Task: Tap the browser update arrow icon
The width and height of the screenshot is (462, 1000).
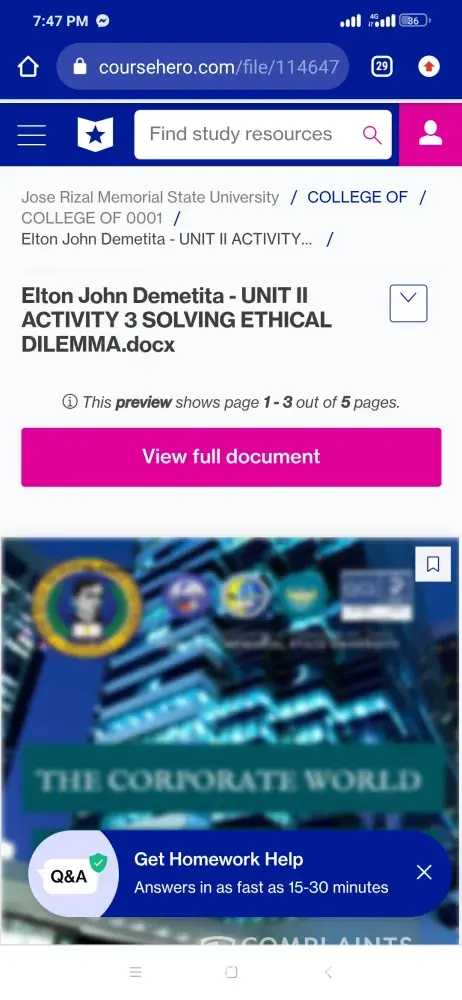Action: 429,66
